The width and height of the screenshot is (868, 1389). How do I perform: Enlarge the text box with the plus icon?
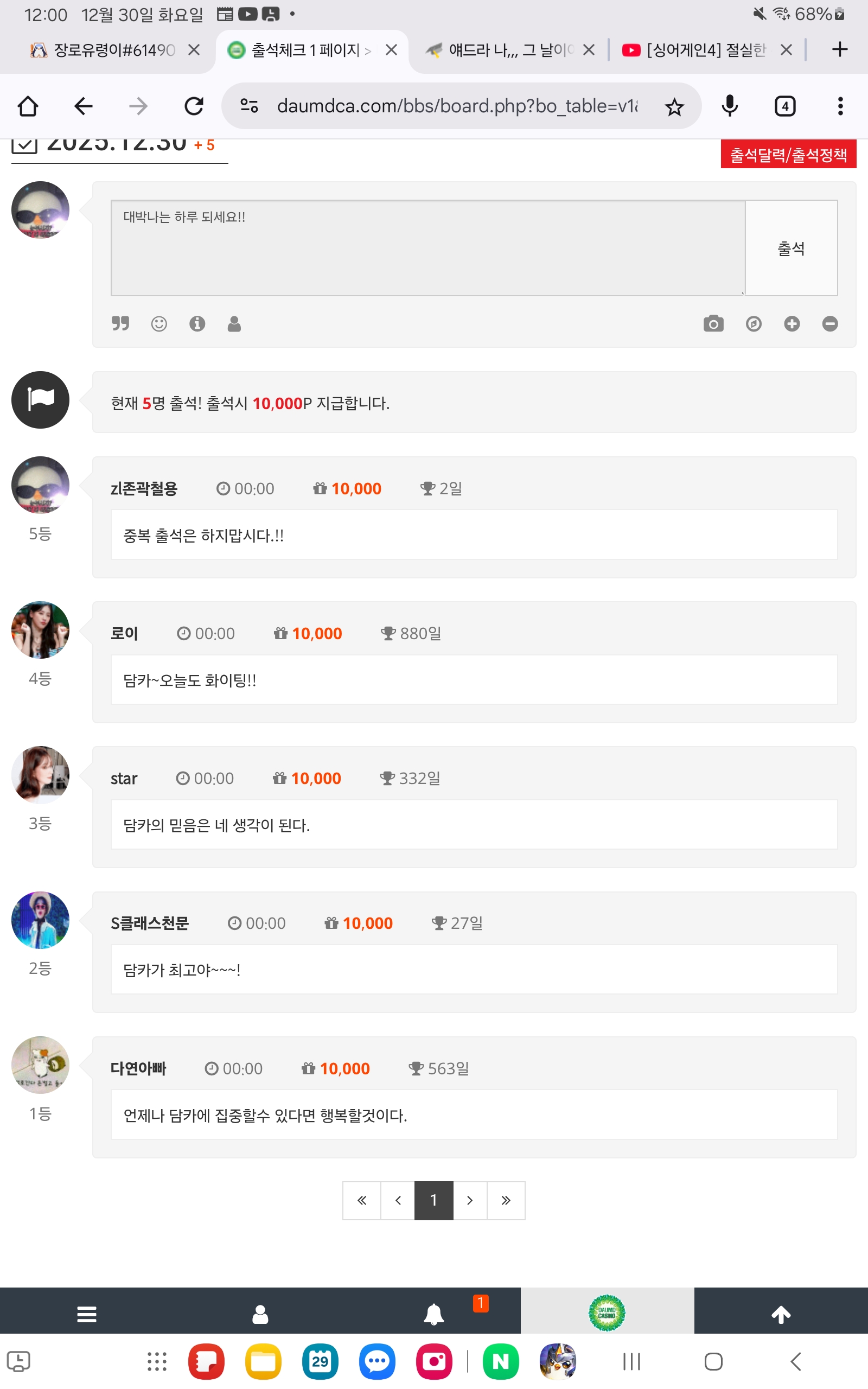(792, 324)
